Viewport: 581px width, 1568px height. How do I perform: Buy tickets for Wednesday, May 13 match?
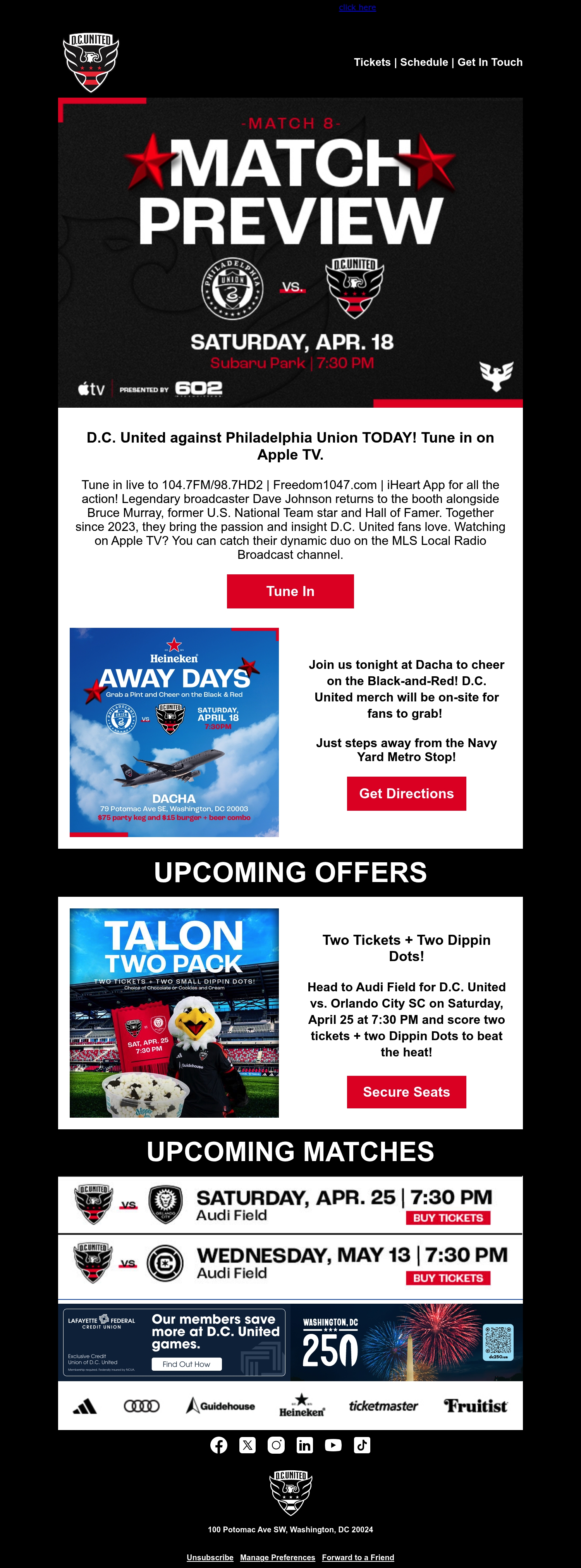coord(449,1278)
